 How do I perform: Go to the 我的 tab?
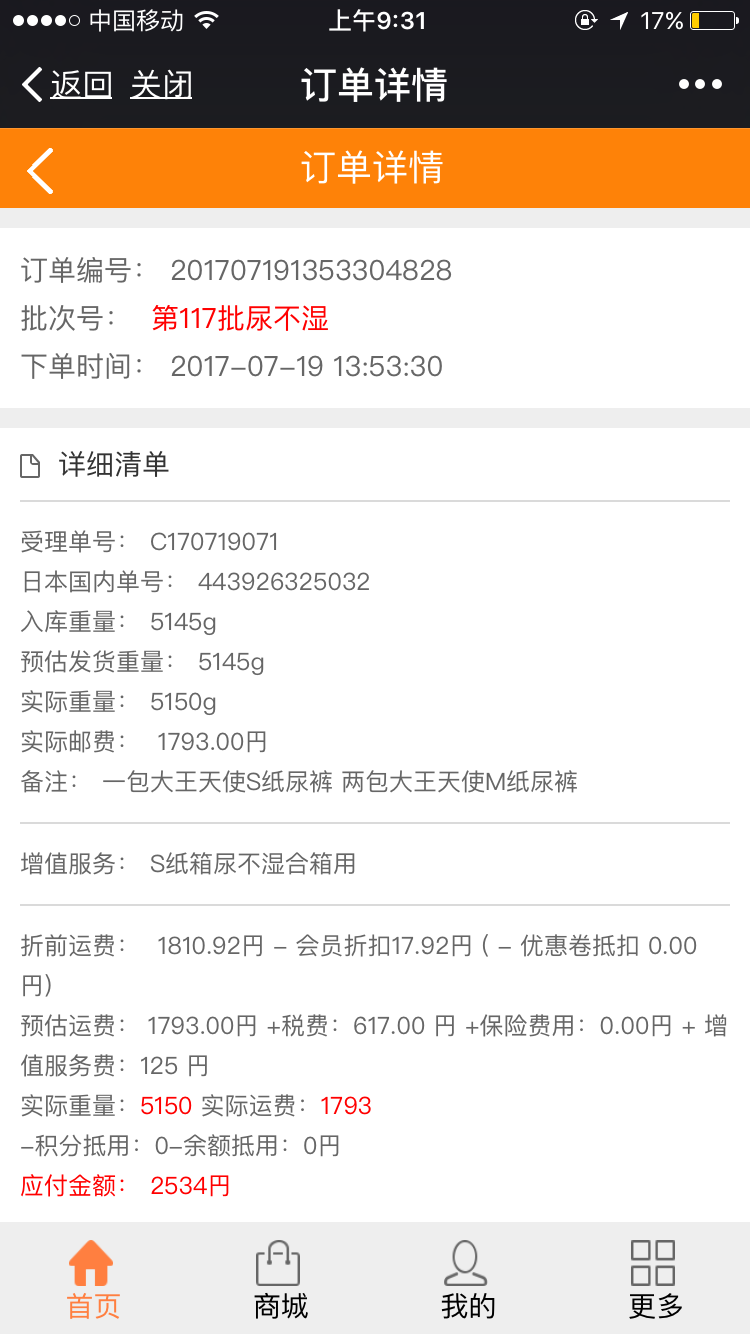click(x=467, y=1279)
